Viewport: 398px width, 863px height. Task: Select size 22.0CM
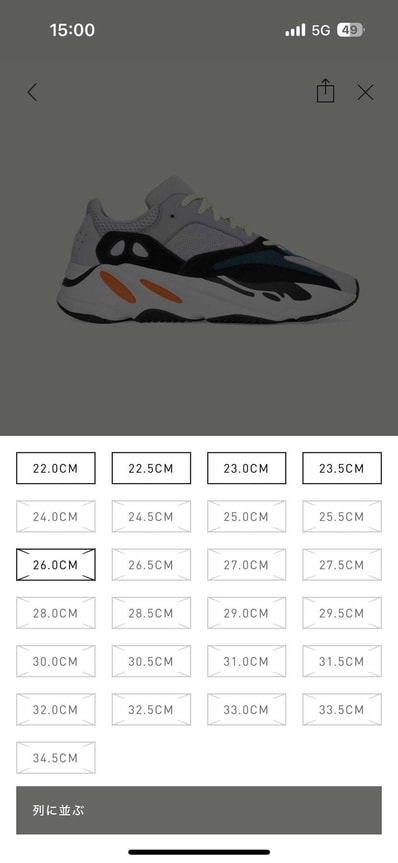[x=56, y=468]
